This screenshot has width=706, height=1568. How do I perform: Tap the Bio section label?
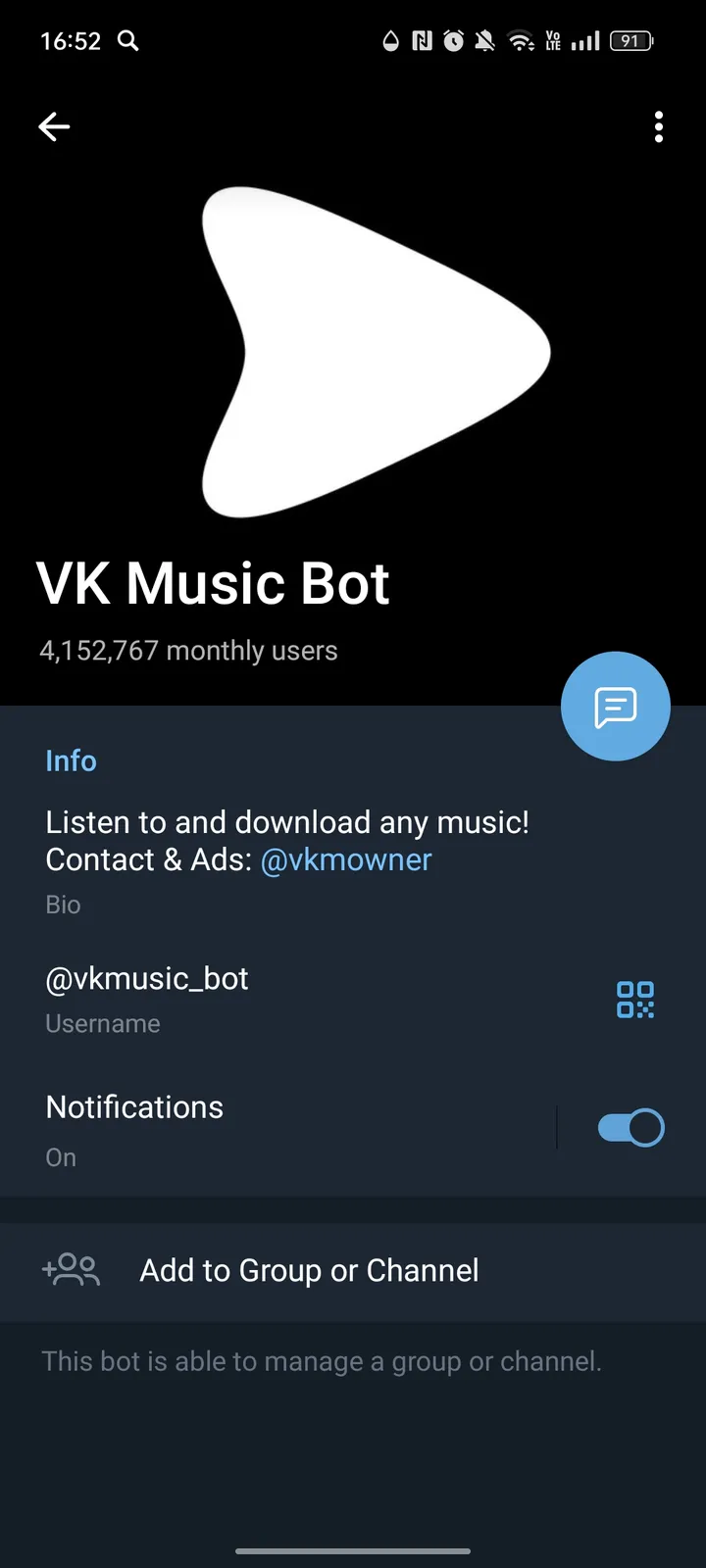point(63,904)
